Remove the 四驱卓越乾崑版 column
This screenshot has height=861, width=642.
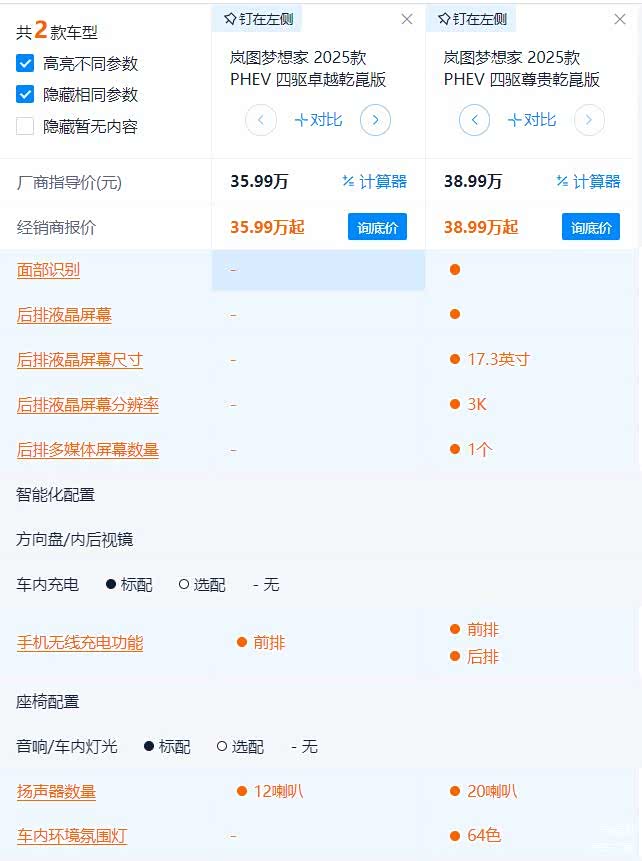coord(407,18)
